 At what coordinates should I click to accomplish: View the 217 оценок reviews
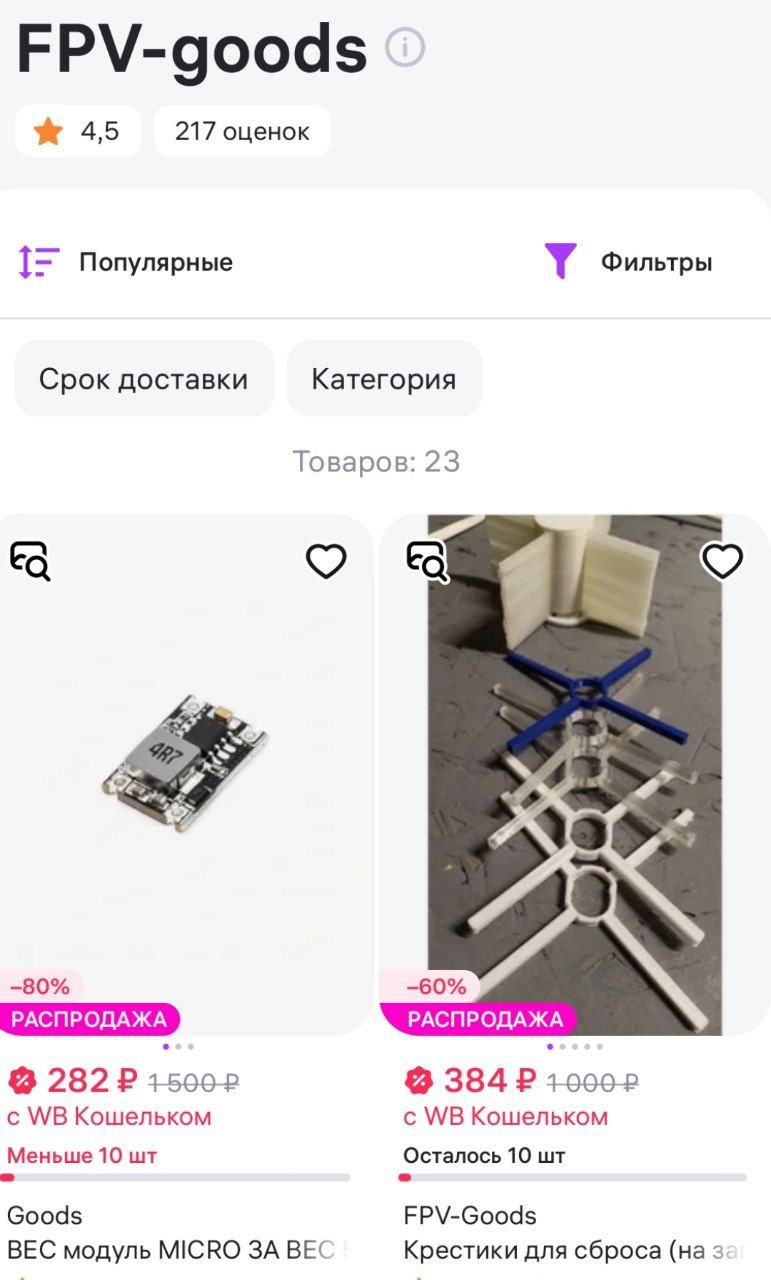point(242,131)
